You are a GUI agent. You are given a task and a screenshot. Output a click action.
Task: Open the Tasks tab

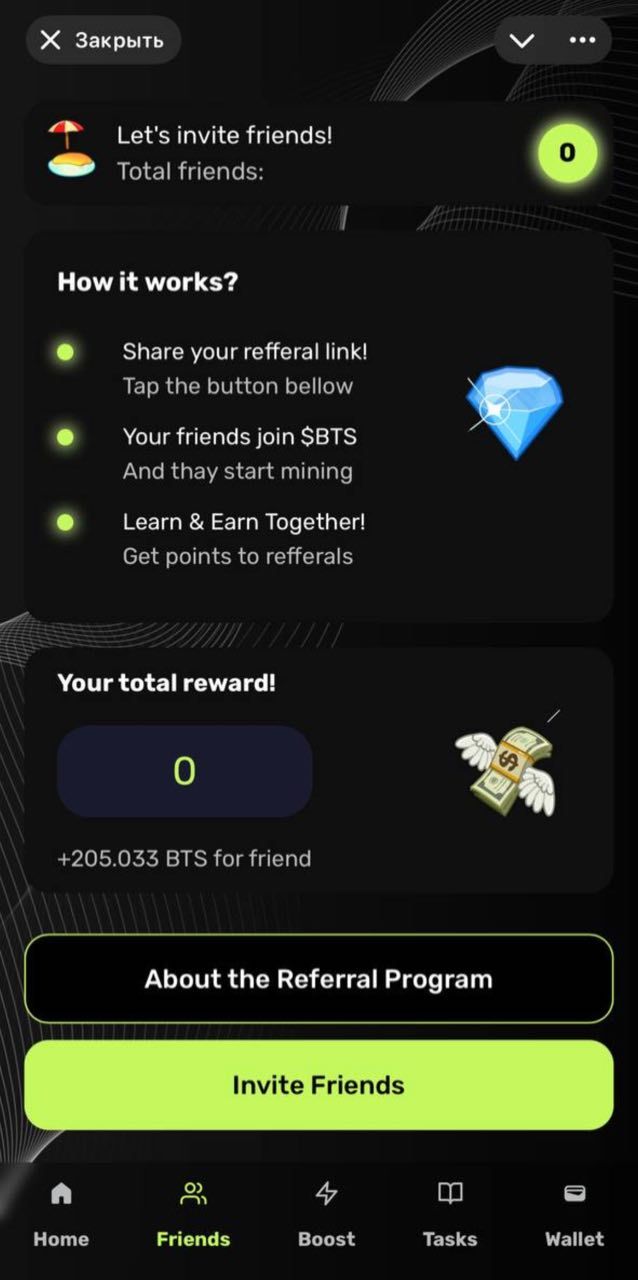pyautogui.click(x=450, y=1213)
